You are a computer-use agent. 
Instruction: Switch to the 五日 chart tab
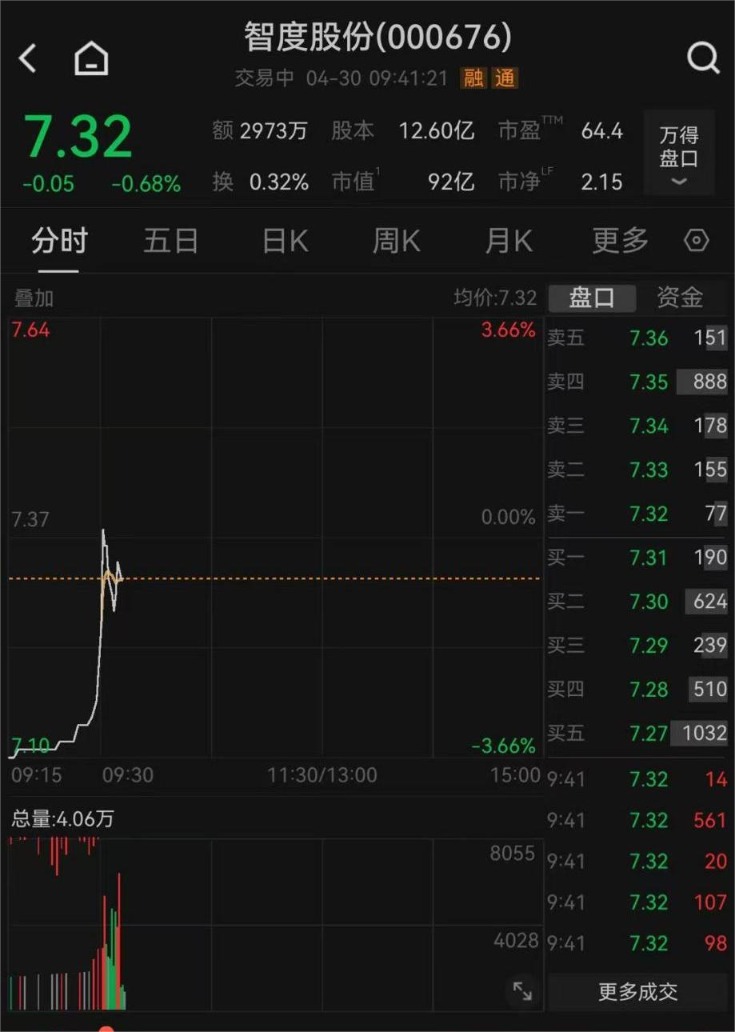[171, 241]
